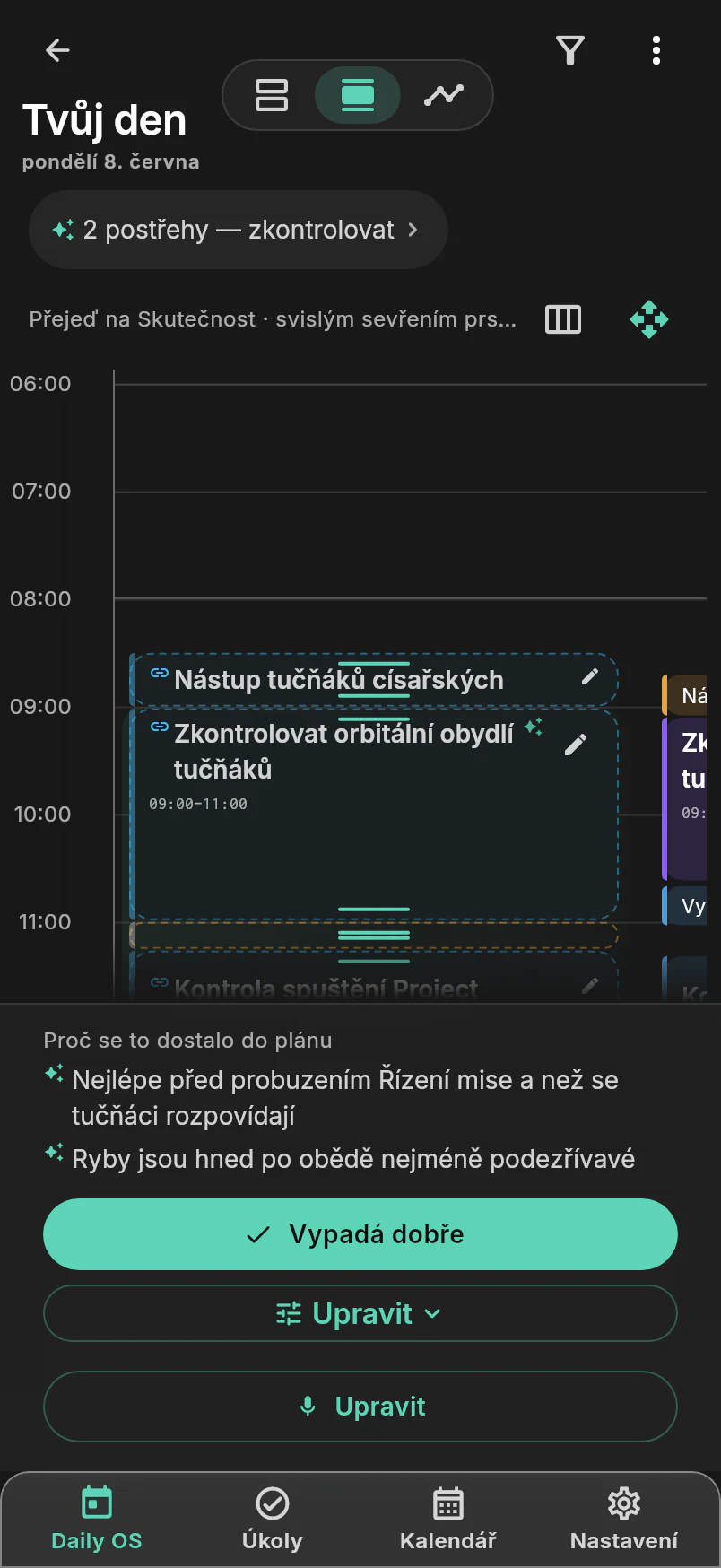The height and width of the screenshot is (1568, 721).
Task: Tap the green four-arrow move icon
Action: (x=649, y=319)
